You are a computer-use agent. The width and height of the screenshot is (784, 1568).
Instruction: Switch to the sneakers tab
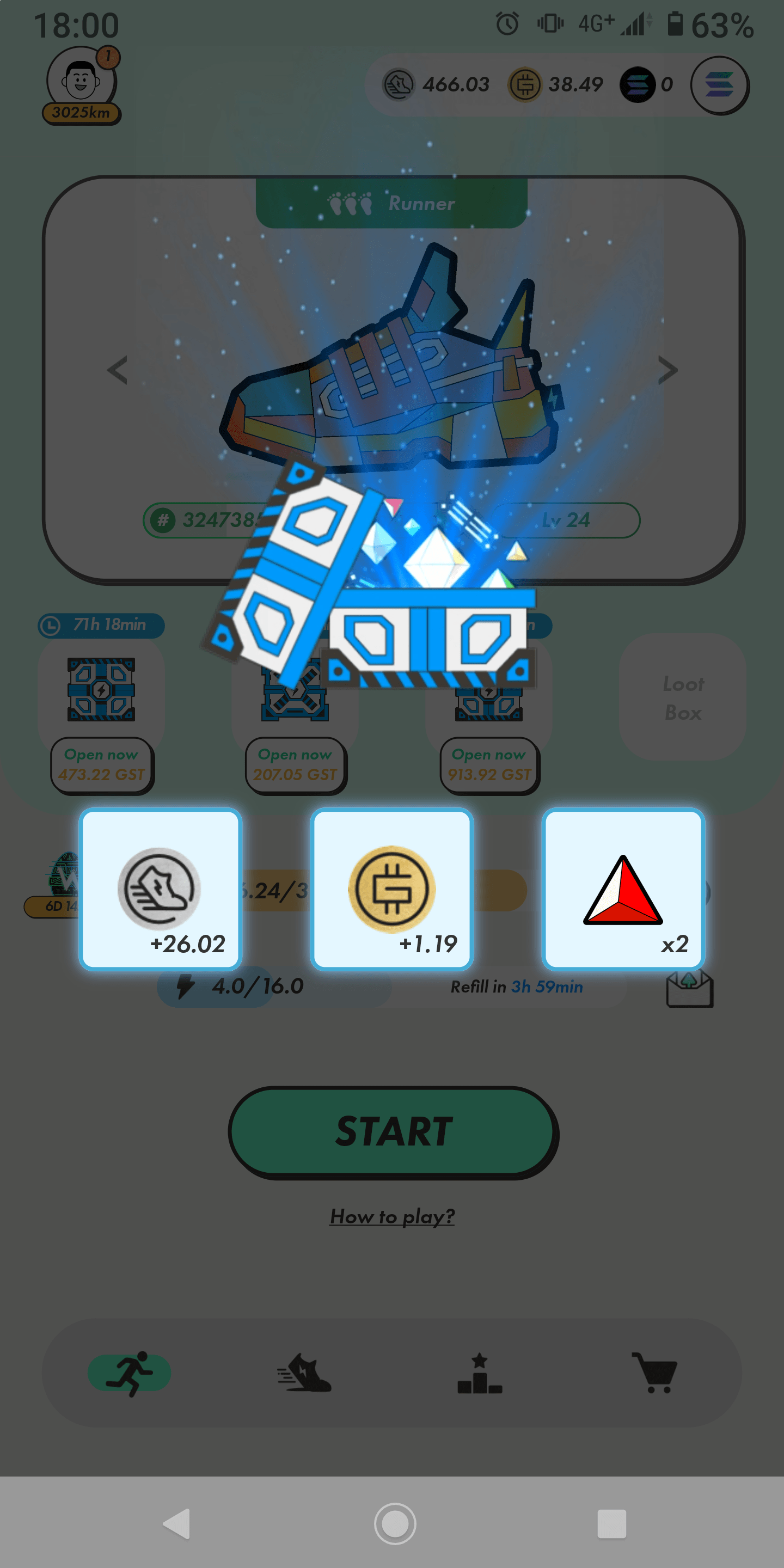pos(304,1373)
